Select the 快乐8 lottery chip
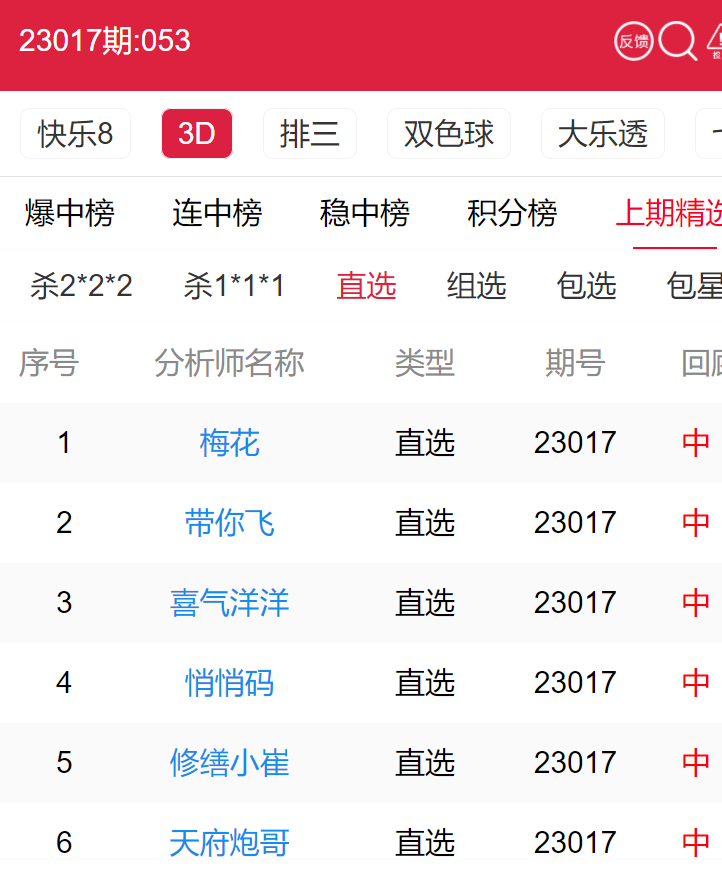 point(76,134)
